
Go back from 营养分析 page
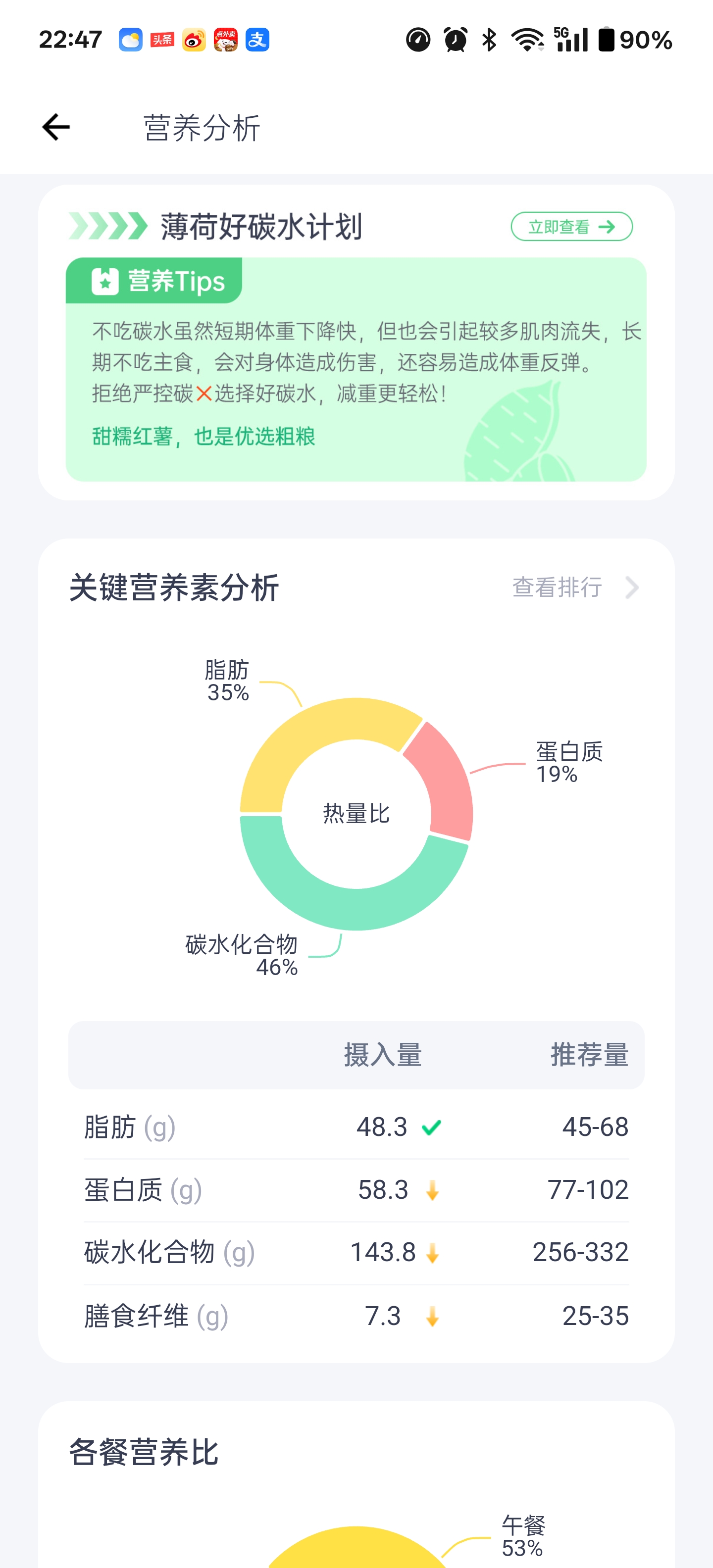click(56, 127)
